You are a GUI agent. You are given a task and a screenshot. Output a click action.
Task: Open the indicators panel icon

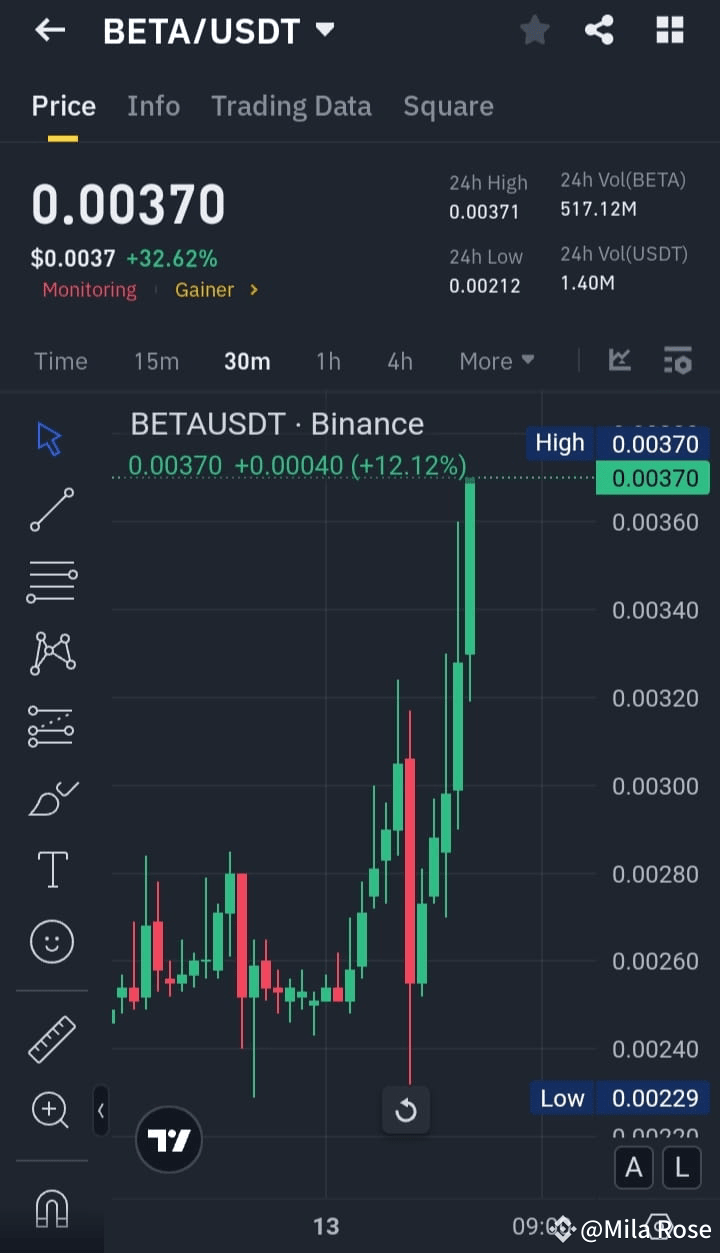(x=619, y=360)
